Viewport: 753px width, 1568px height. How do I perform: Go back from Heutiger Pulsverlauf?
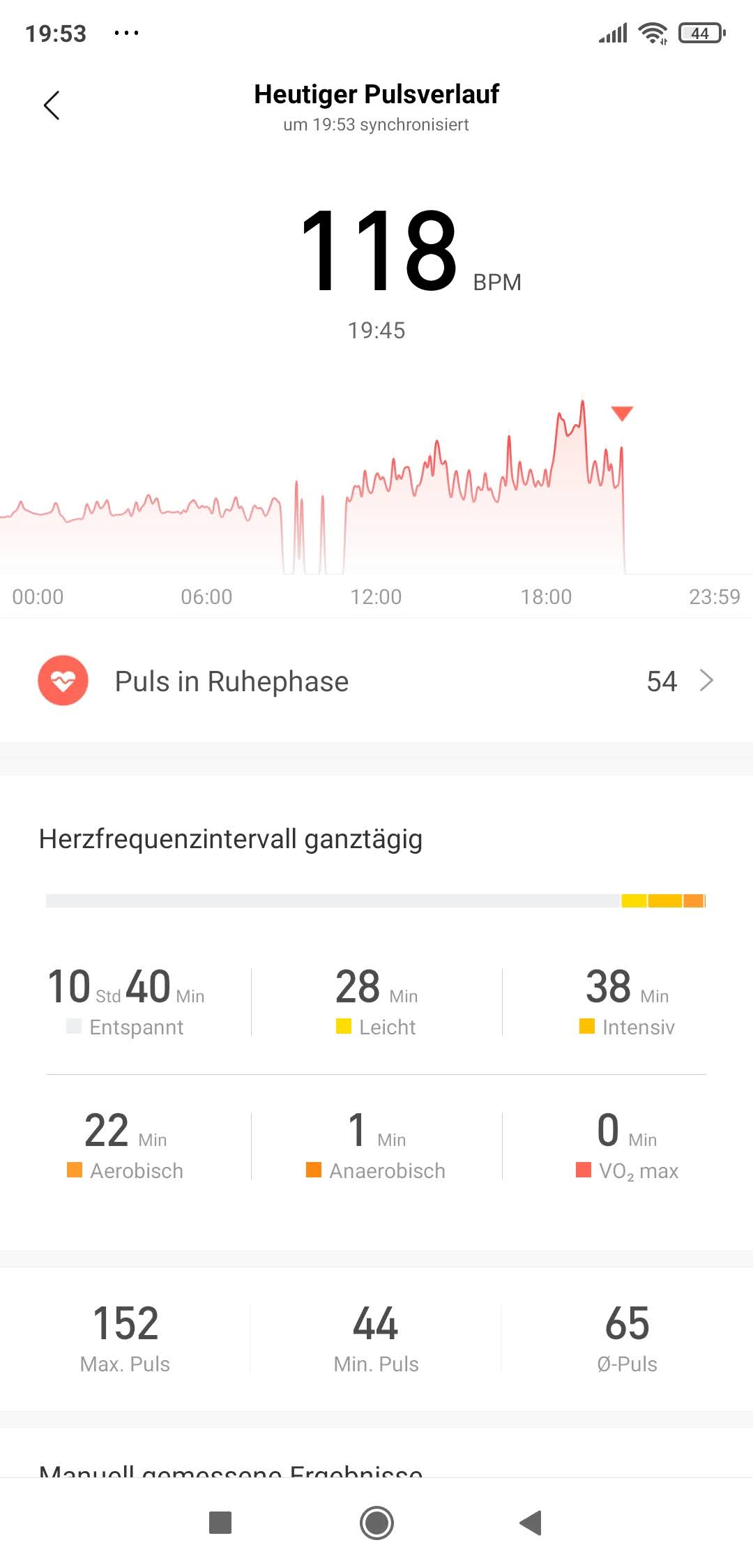coord(52,105)
